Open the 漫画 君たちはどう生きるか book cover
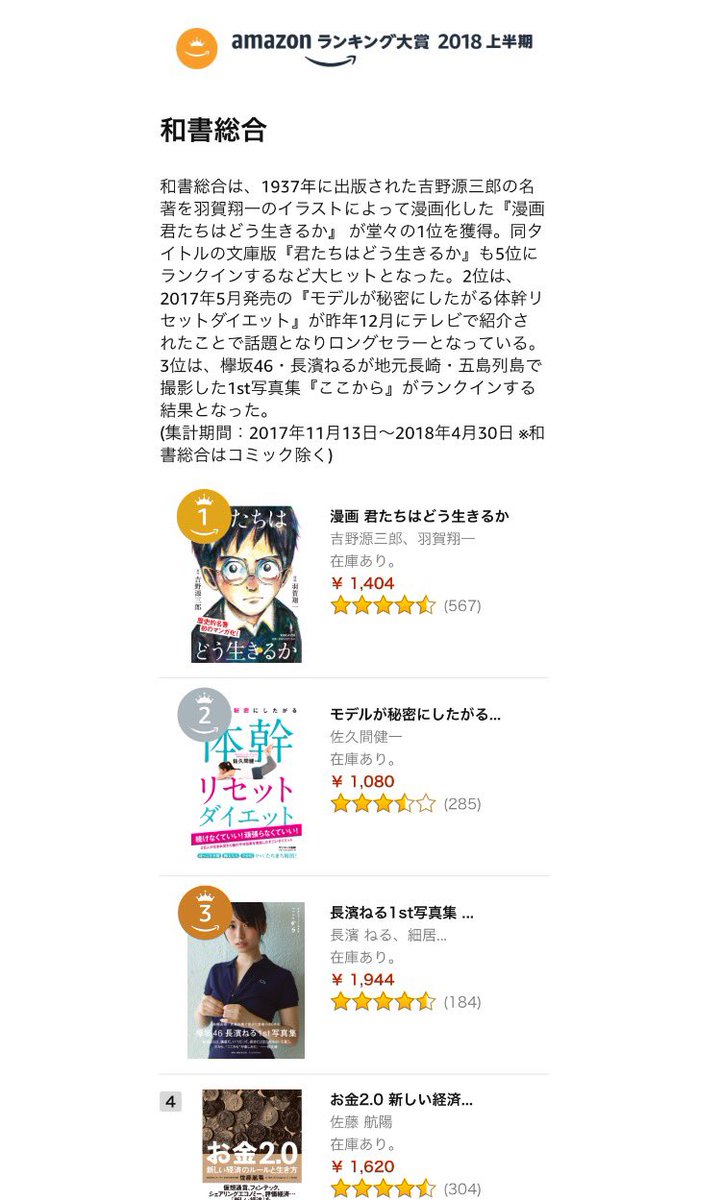Image resolution: width=721 pixels, height=1200 pixels. [246, 584]
